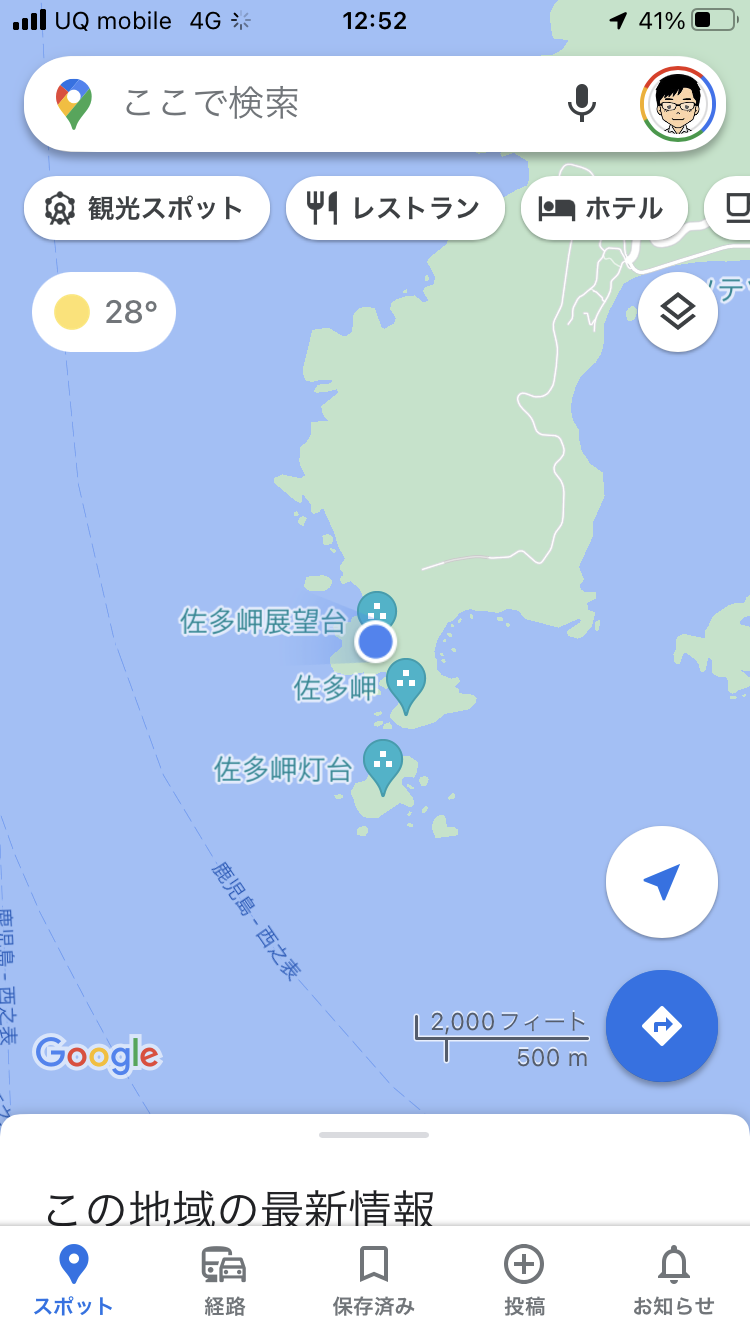Open the 保存済み tab
Image resolution: width=750 pixels, height=1334 pixels.
point(373,1280)
